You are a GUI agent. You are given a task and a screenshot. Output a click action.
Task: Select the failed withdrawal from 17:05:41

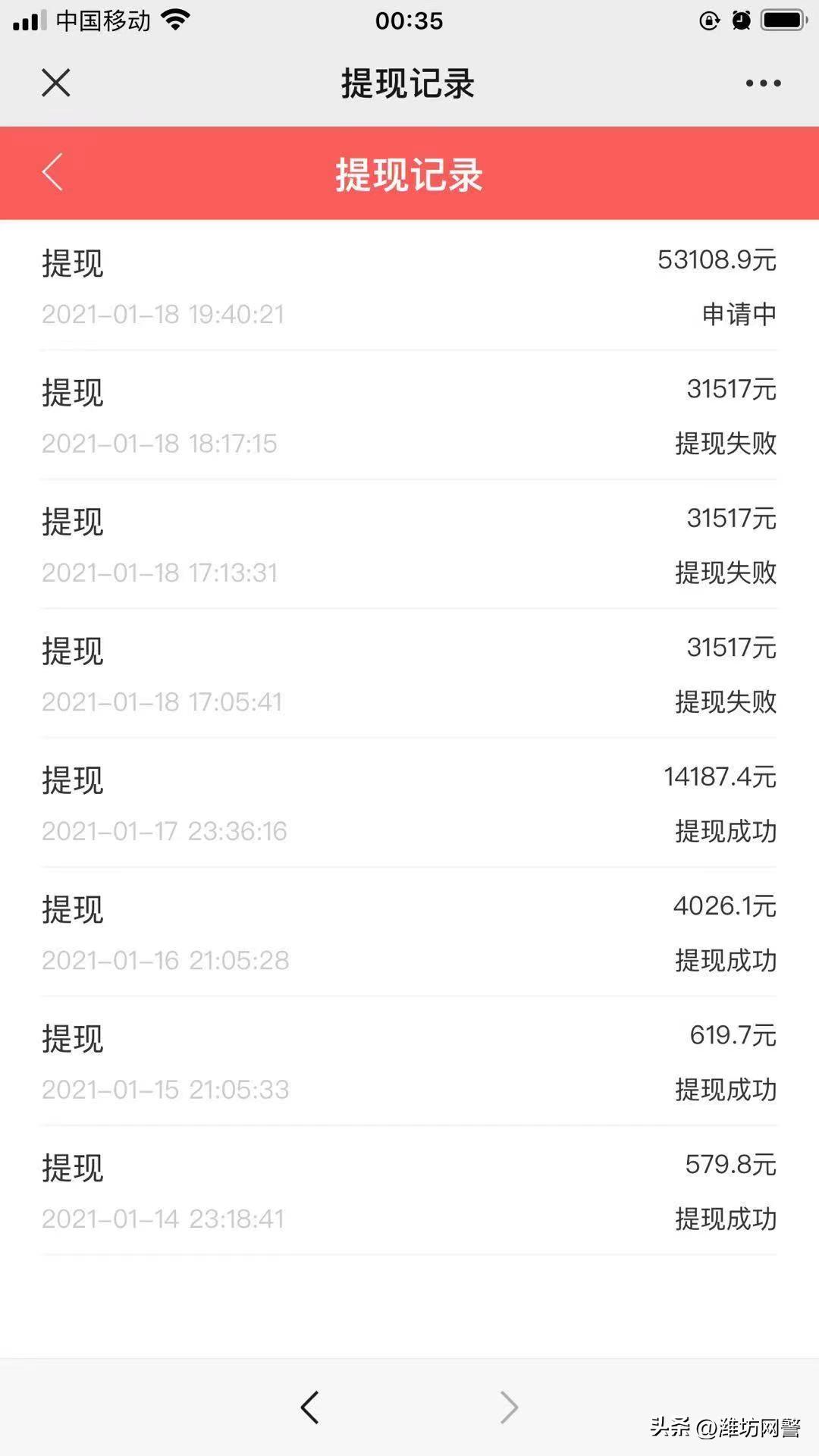click(409, 675)
